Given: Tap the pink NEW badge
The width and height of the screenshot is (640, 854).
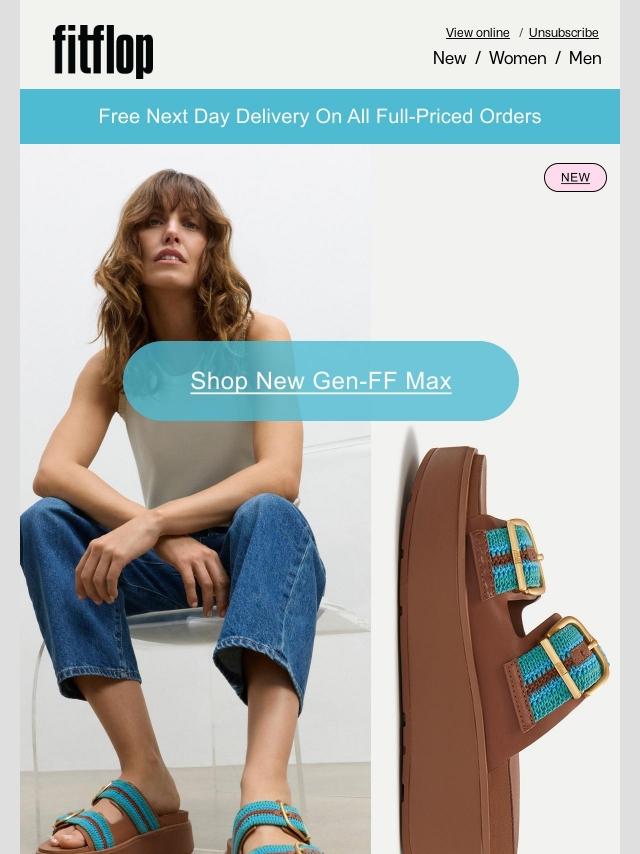Looking at the screenshot, I should click(575, 178).
